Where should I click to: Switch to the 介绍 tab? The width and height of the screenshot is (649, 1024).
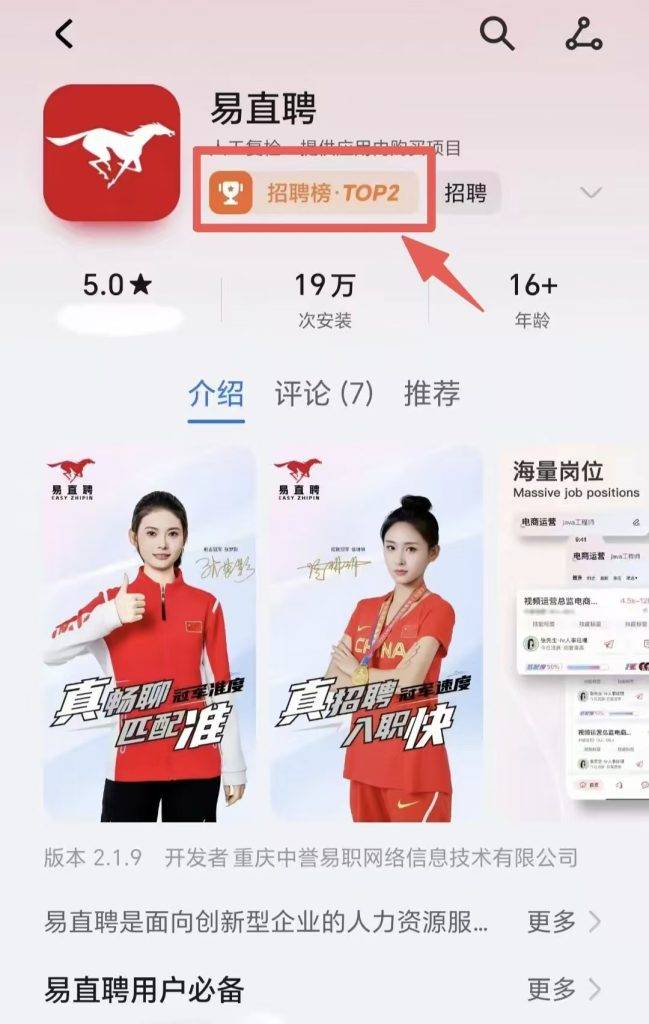click(x=216, y=394)
